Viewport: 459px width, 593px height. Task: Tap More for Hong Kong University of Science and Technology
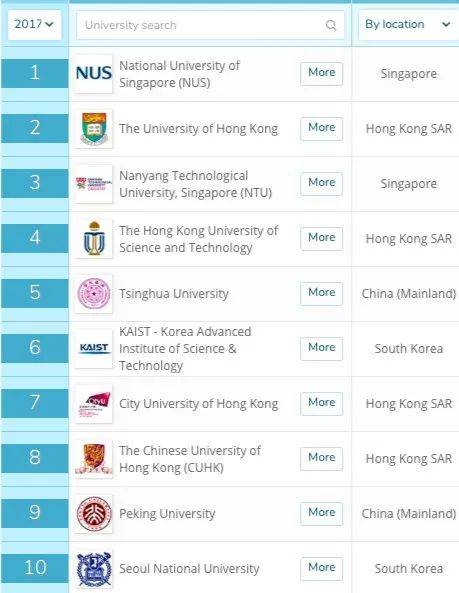(x=321, y=239)
